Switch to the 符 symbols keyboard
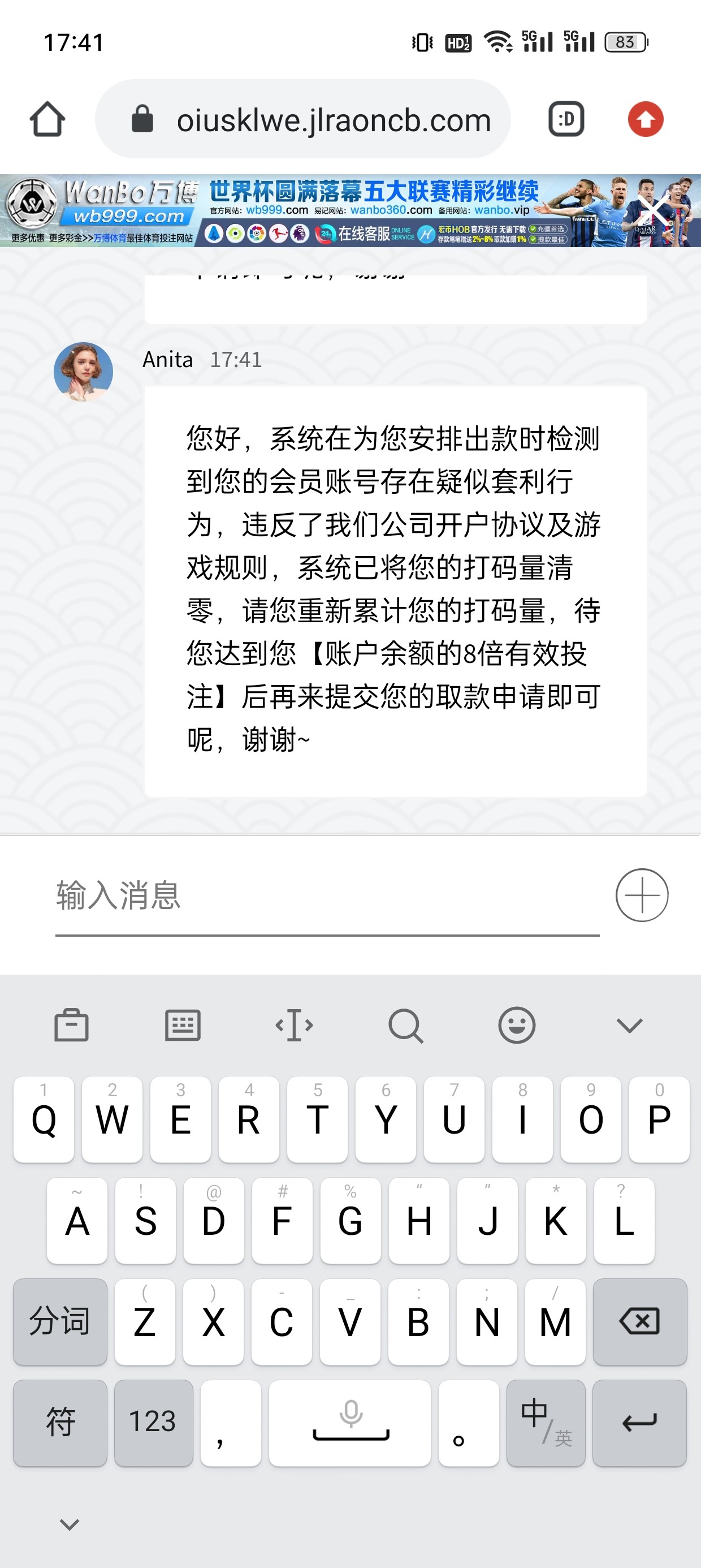This screenshot has width=701, height=1568. click(59, 1423)
